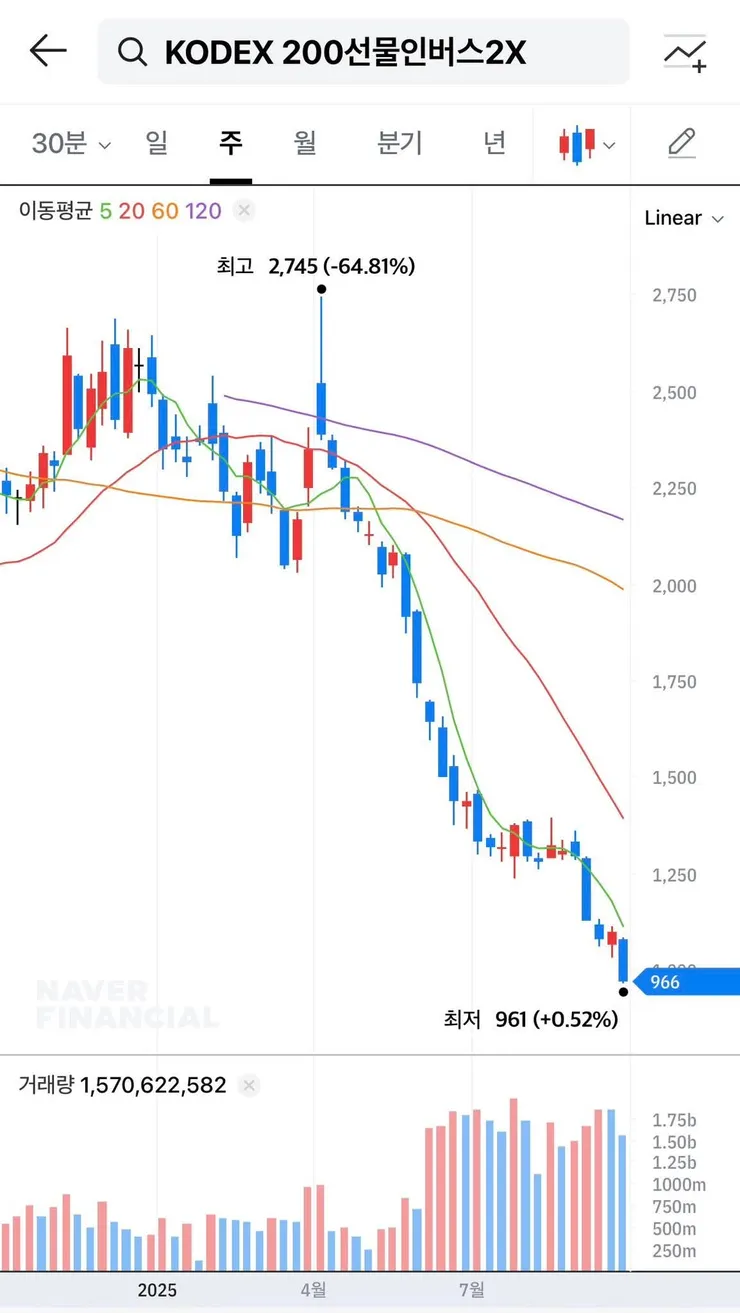Open 이동평균 5 20 60 120 settings
This screenshot has width=740, height=1313.
tap(120, 211)
